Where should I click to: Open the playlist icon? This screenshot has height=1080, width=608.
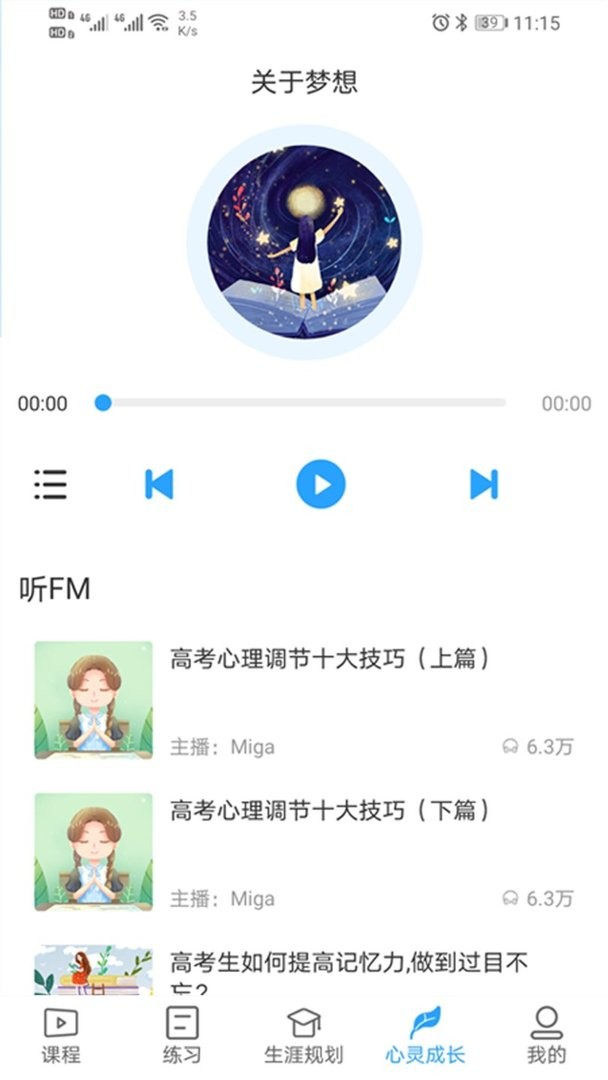(50, 484)
